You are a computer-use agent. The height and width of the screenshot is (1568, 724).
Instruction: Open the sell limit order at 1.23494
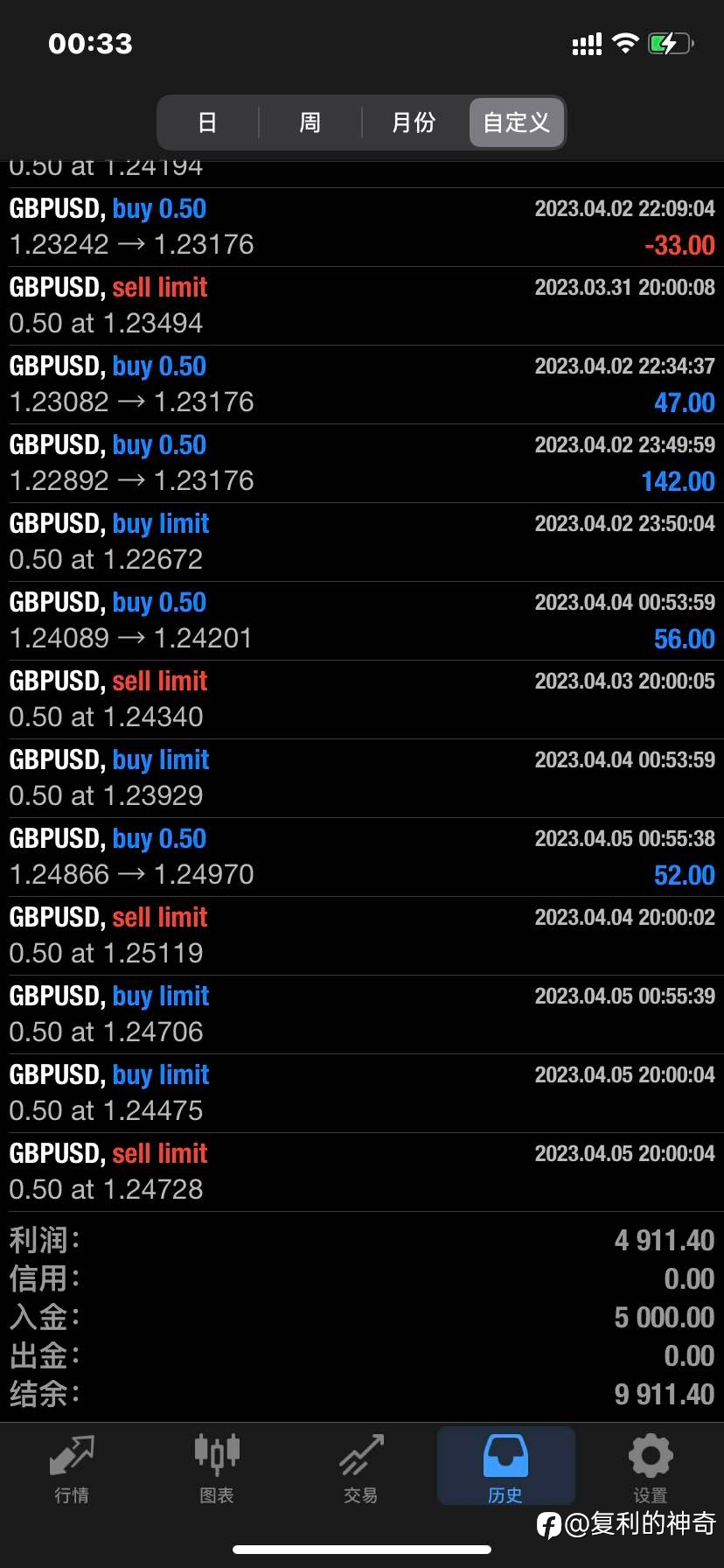[x=362, y=306]
